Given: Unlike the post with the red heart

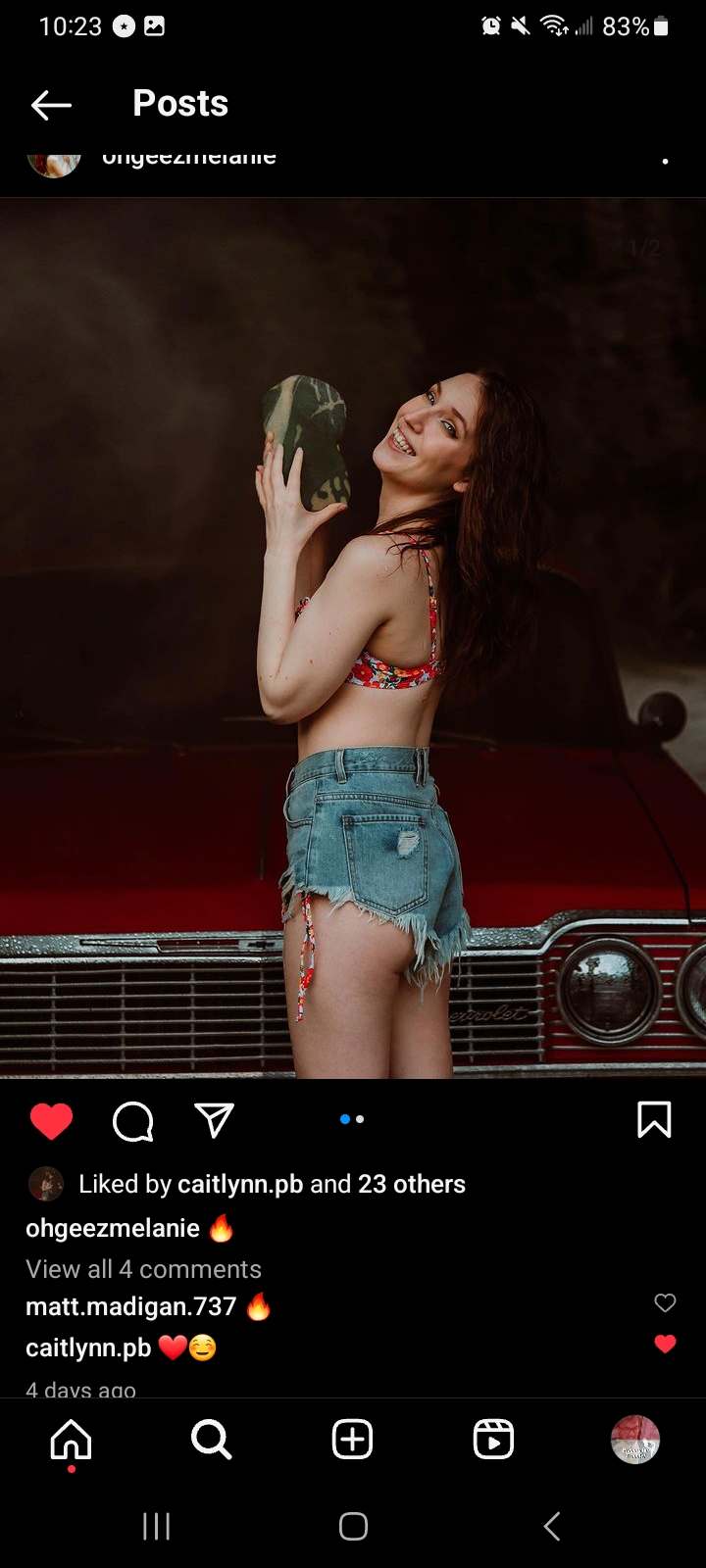Looking at the screenshot, I should 51,1120.
